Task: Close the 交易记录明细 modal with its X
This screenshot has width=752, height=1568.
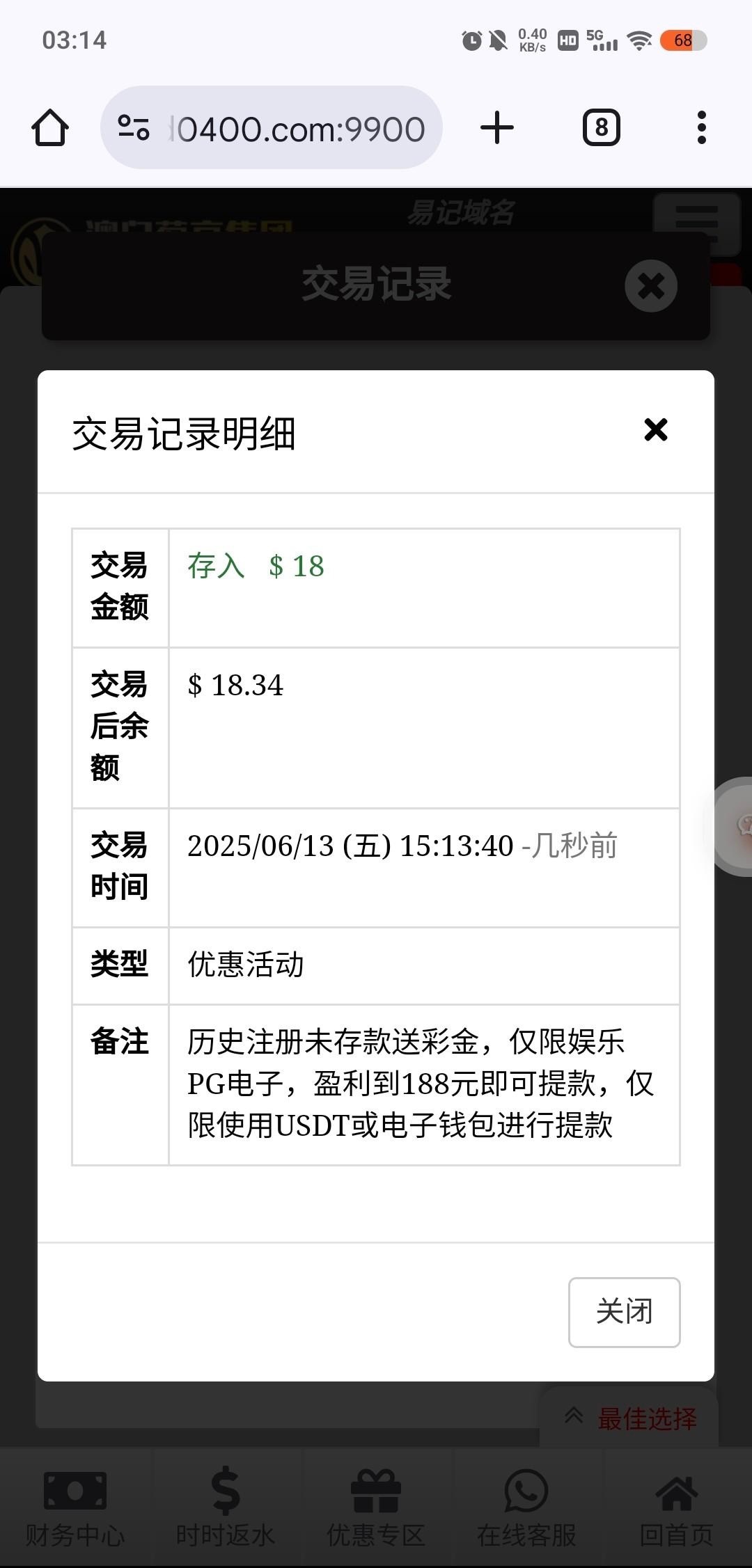Action: tap(655, 429)
